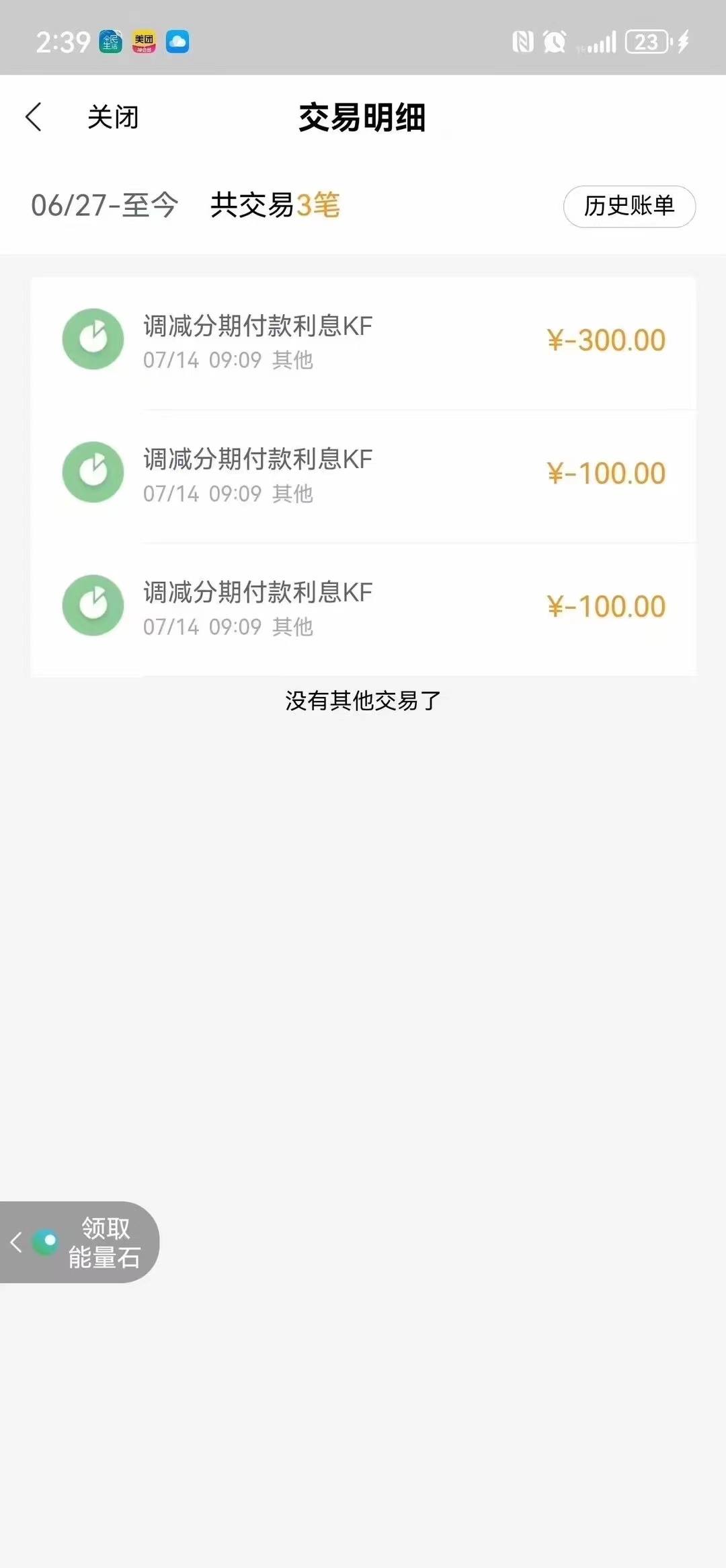Viewport: 726px width, 1568px height.
Task: Open 历史账单 history bills
Action: click(x=629, y=206)
